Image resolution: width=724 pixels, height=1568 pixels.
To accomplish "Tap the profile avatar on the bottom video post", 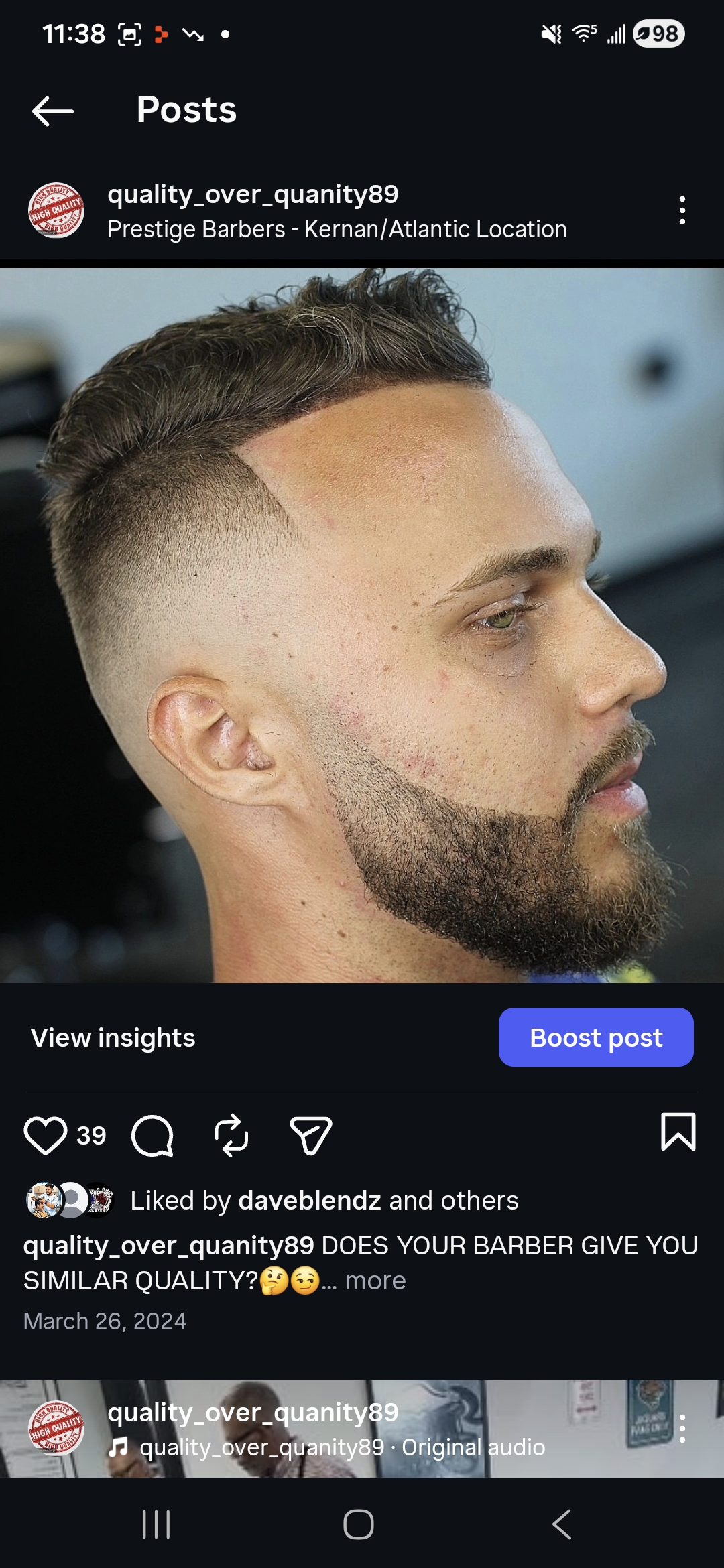I will [x=59, y=1425].
